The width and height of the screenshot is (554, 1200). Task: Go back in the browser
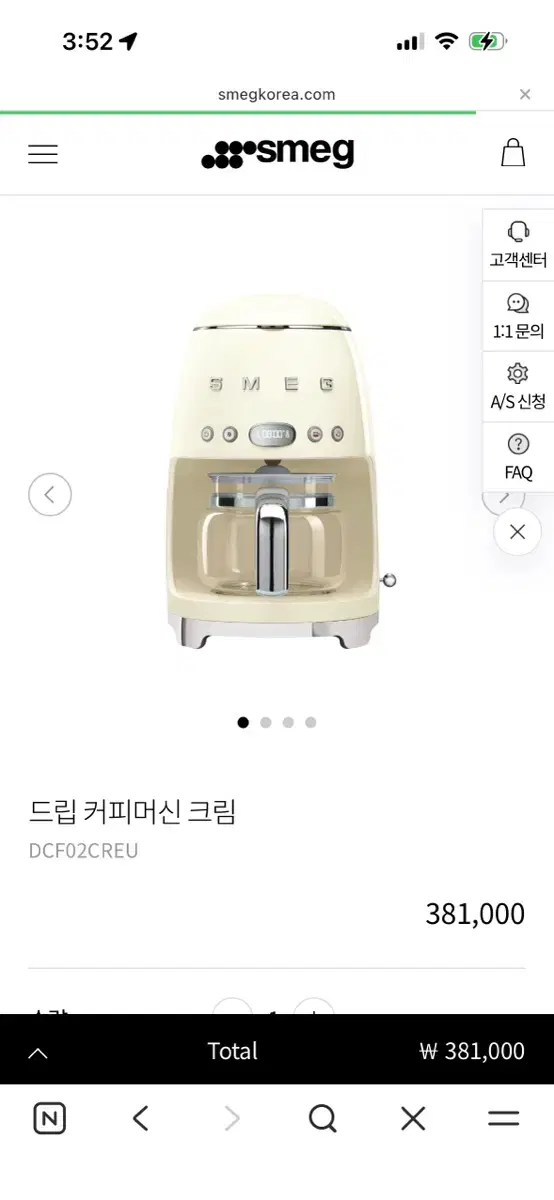point(141,1118)
